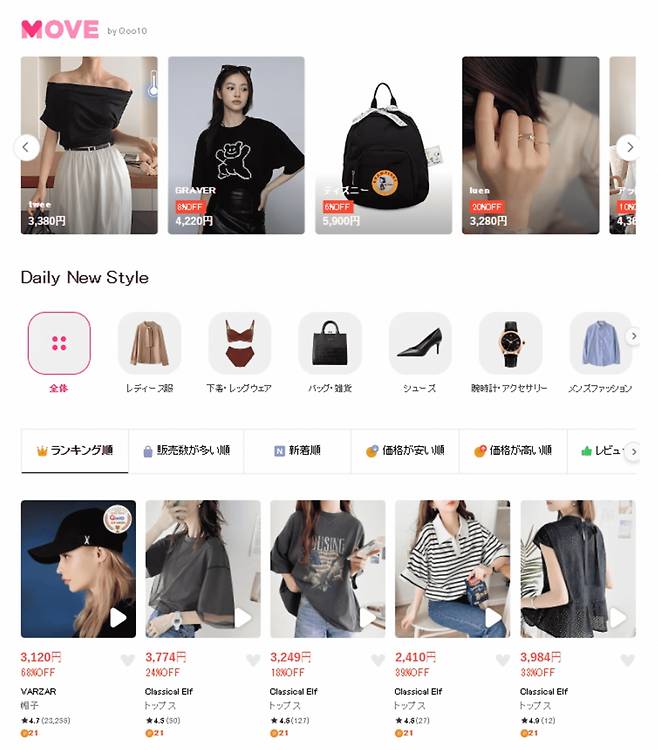
Task: Open the 2,410円 striped top product card
Action: click(452, 569)
